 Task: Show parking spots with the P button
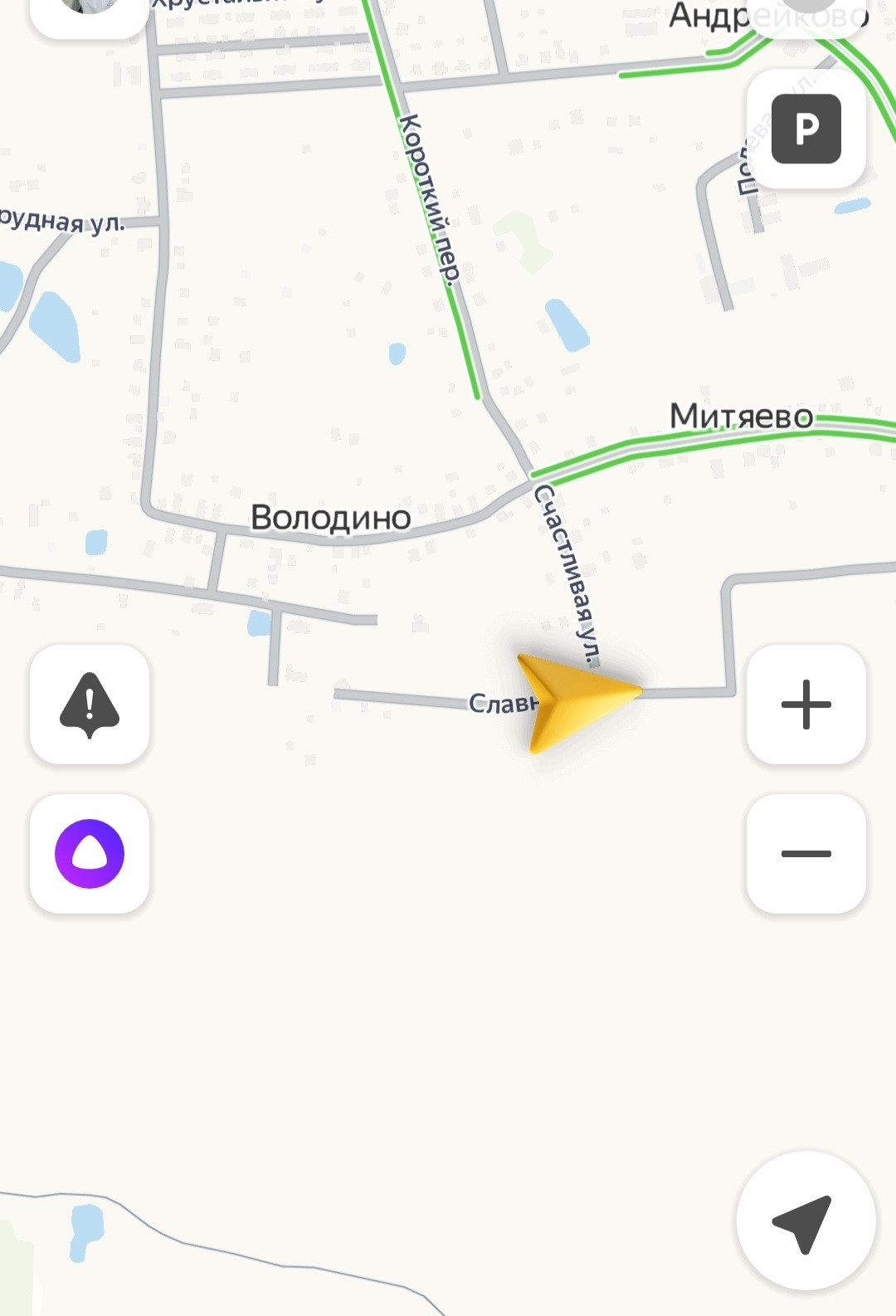[x=806, y=129]
